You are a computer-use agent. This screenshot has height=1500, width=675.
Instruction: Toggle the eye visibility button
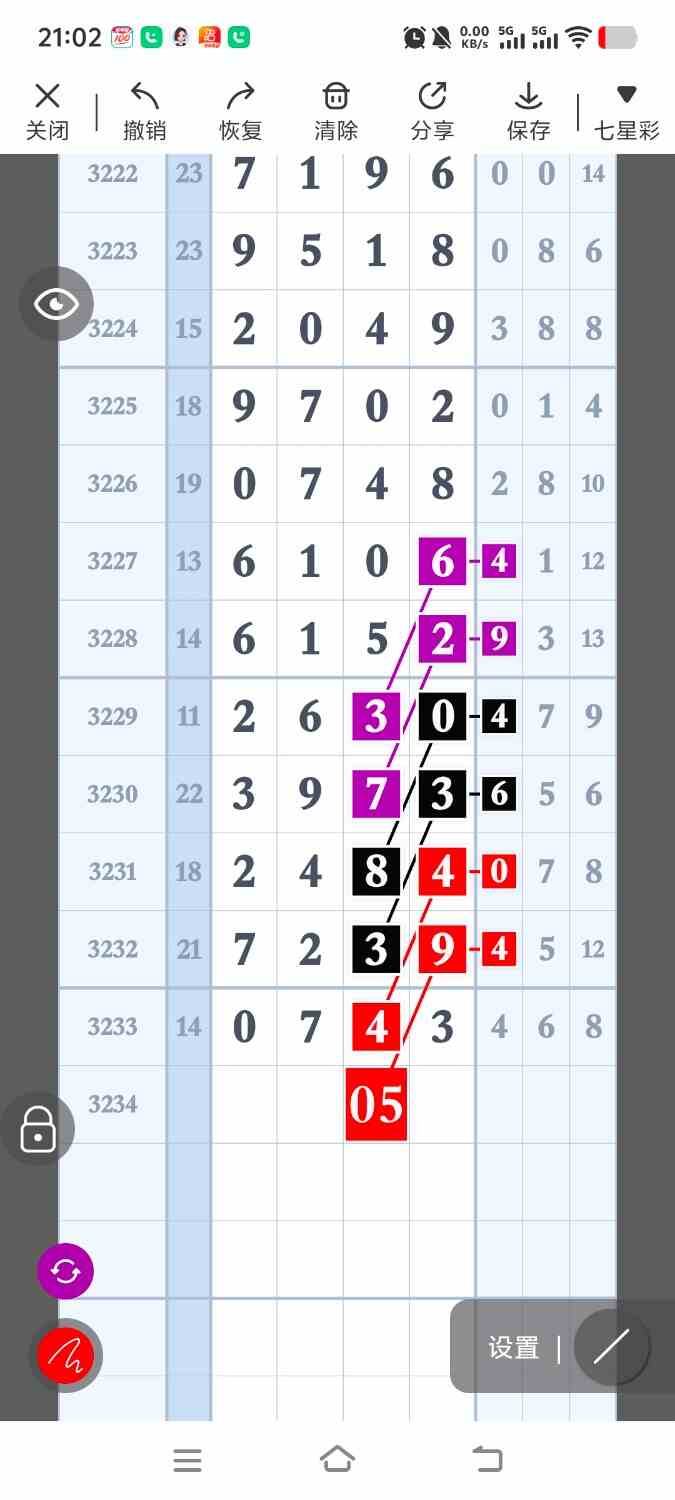(x=56, y=303)
